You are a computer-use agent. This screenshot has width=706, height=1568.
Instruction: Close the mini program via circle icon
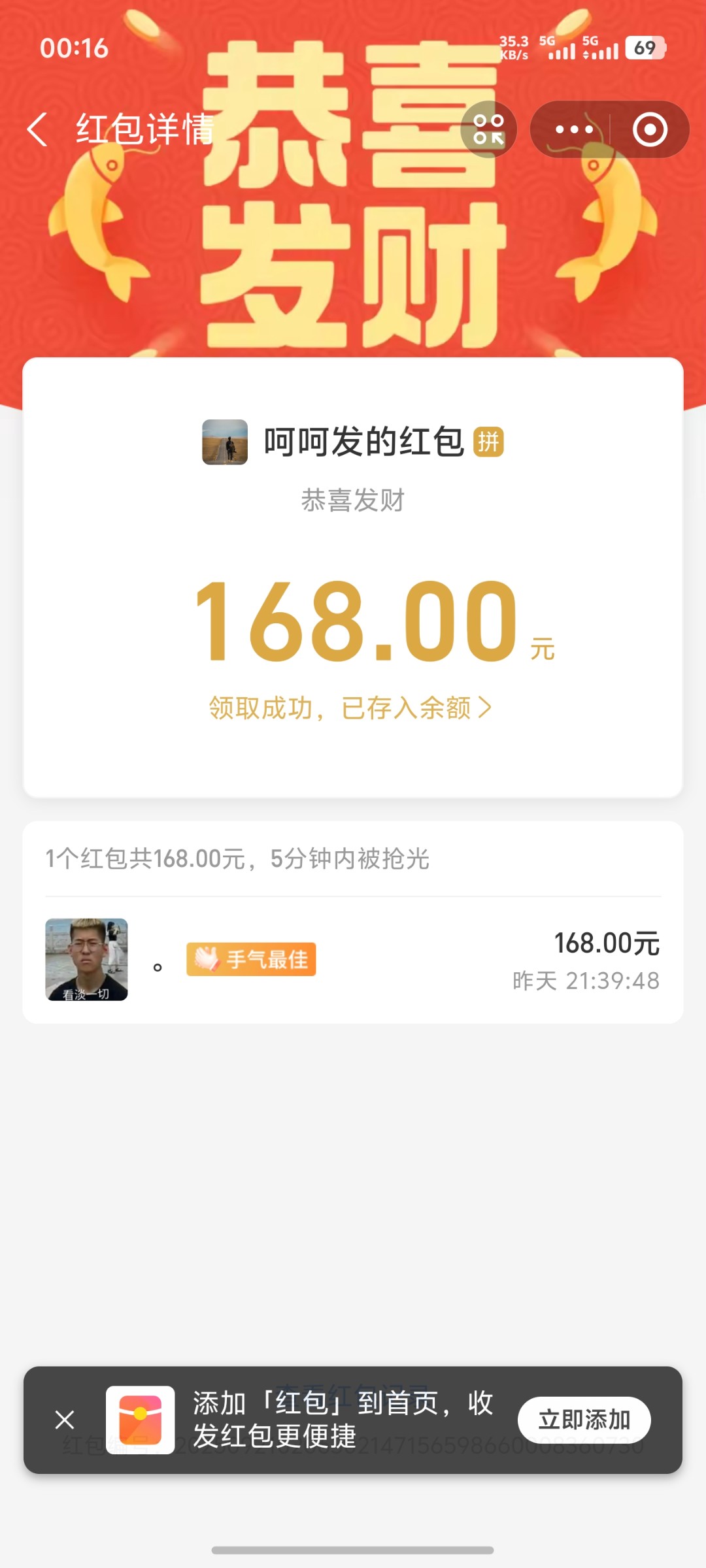[650, 129]
